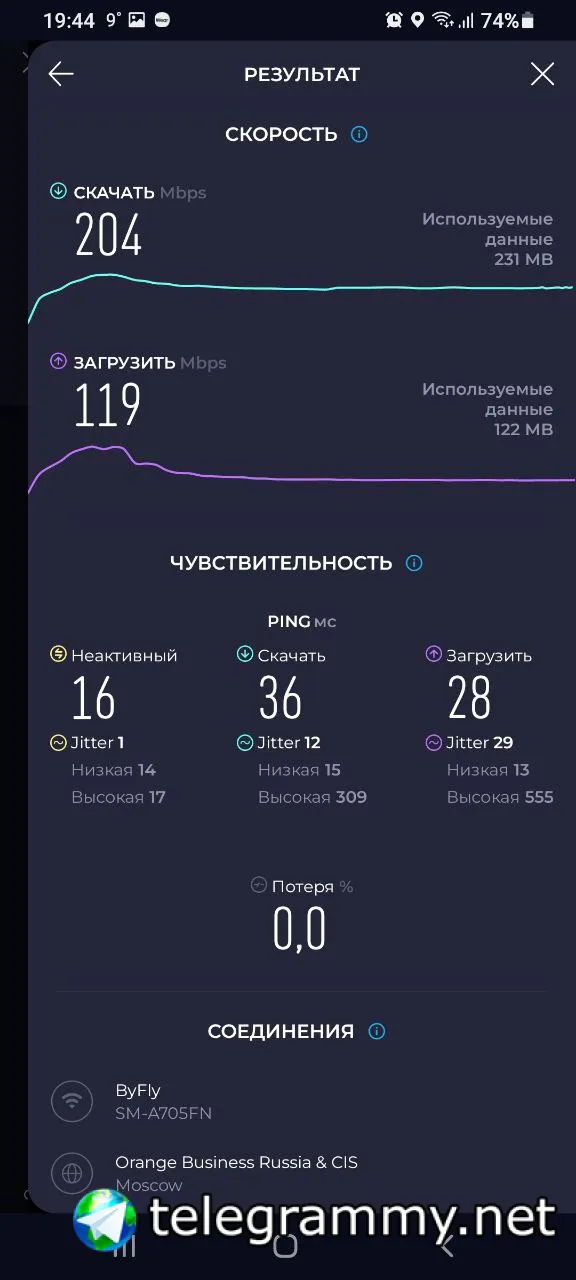Open info icon next to Скорость

(359, 134)
